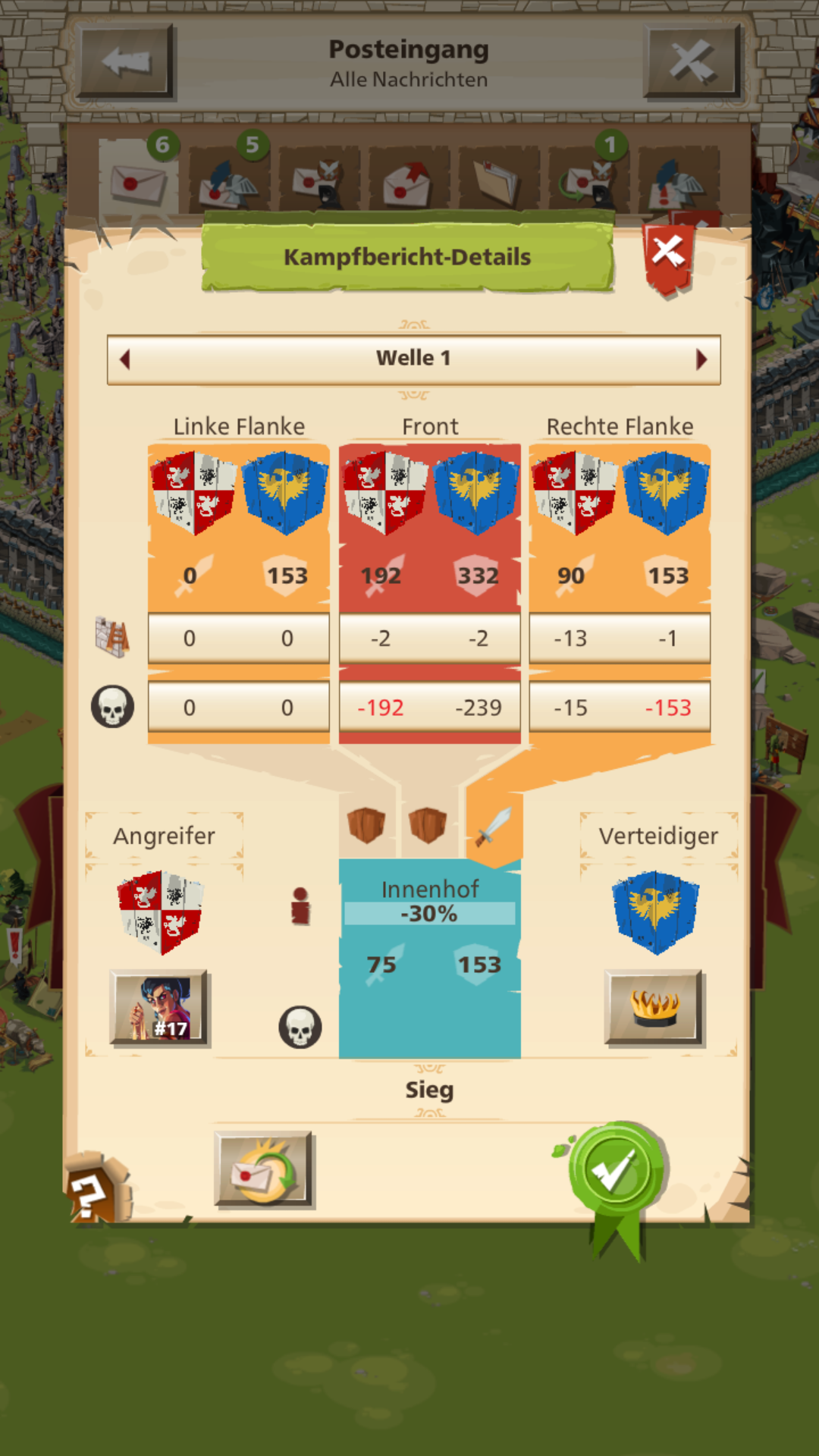Image resolution: width=819 pixels, height=1456 pixels.
Task: View the attacker commander #17
Action: (160, 1008)
